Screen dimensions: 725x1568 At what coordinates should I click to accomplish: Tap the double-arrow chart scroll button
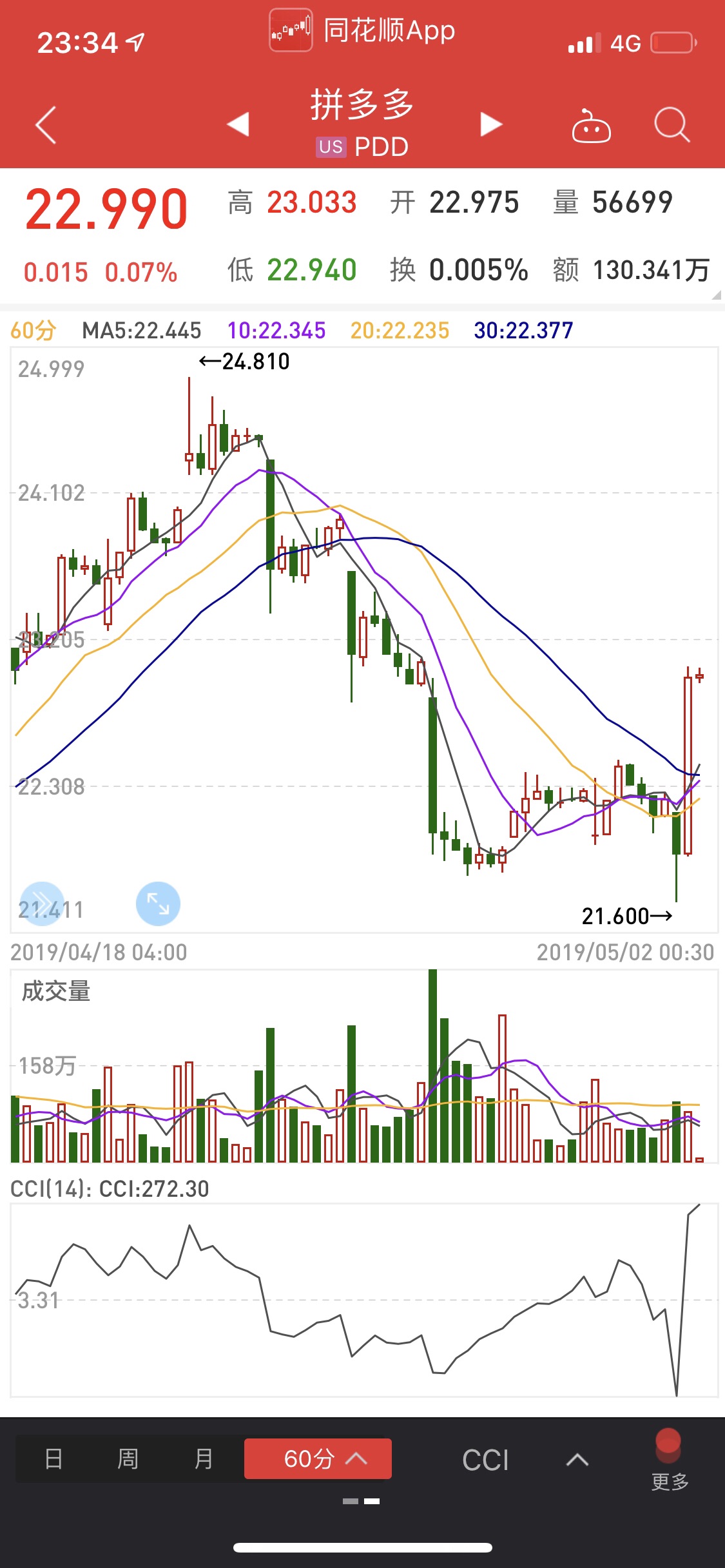pyautogui.click(x=43, y=904)
